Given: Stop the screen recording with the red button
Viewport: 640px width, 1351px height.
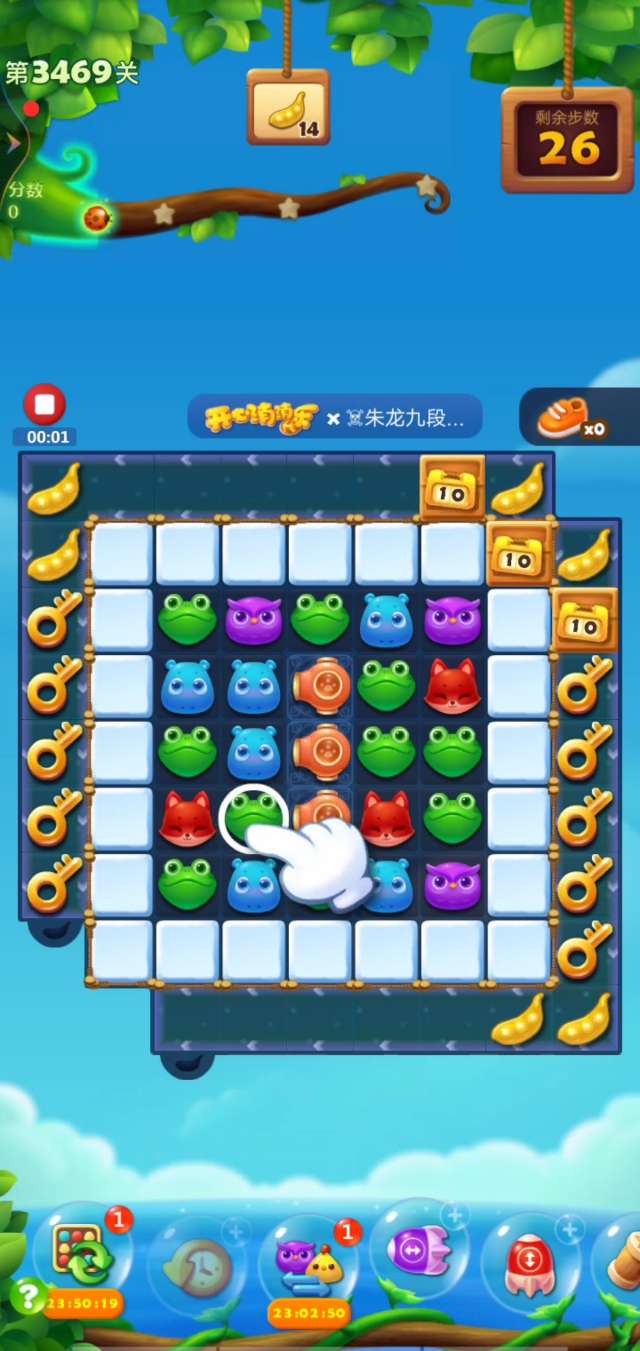Looking at the screenshot, I should pos(44,405).
